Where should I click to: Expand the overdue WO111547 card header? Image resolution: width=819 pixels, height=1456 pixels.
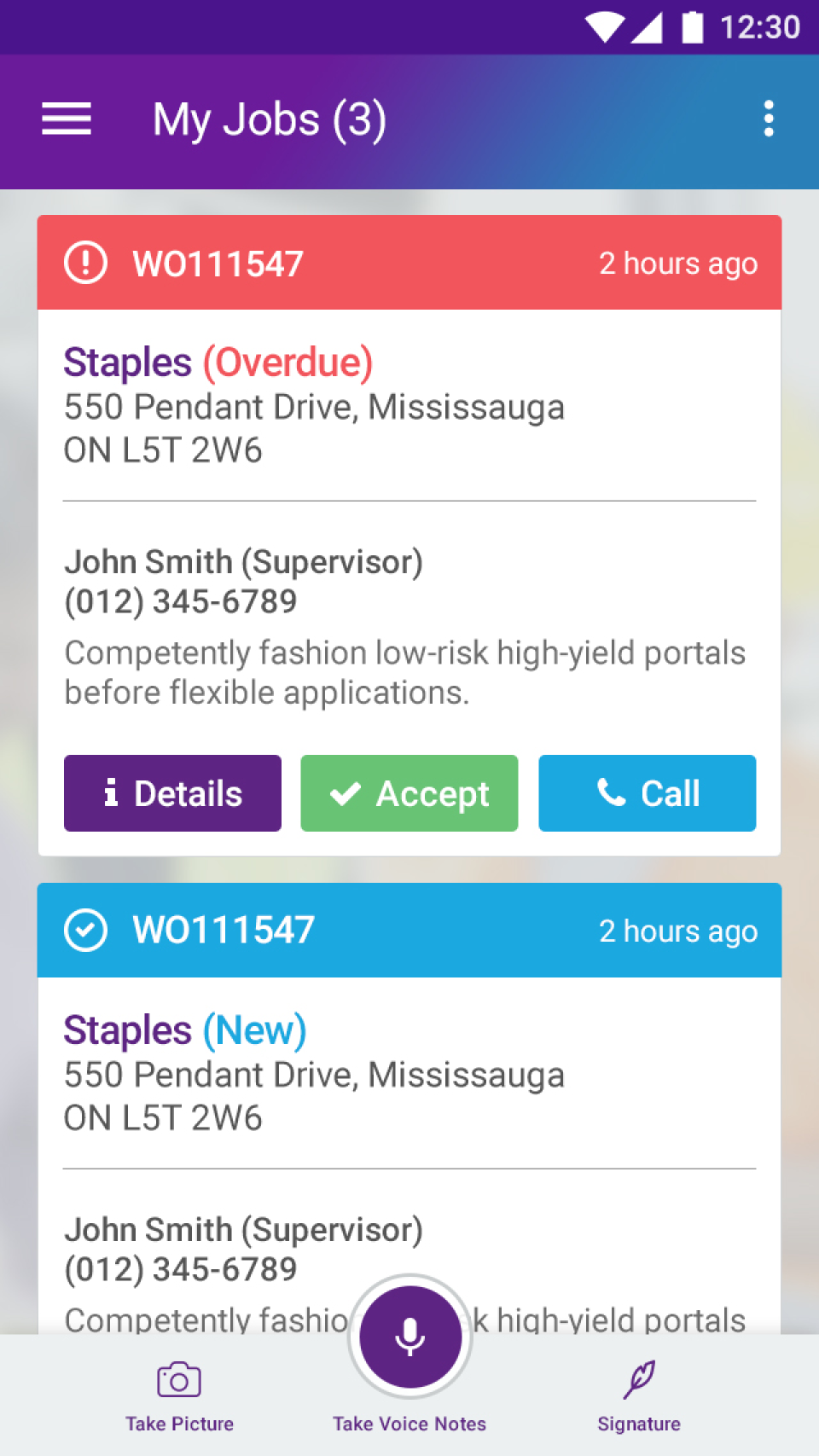point(409,263)
